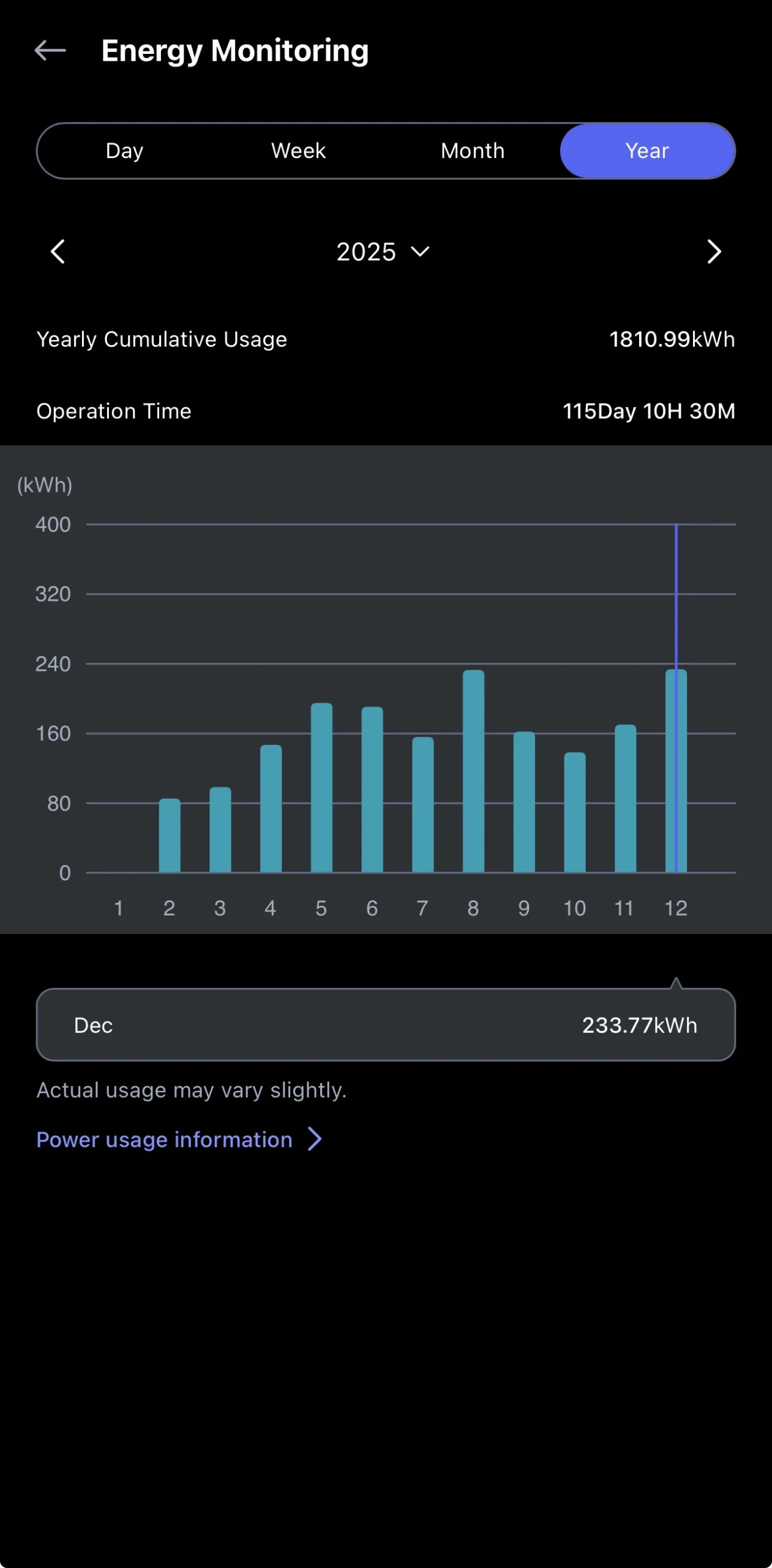772x1568 pixels.
Task: Switch to the Month view
Action: click(473, 151)
